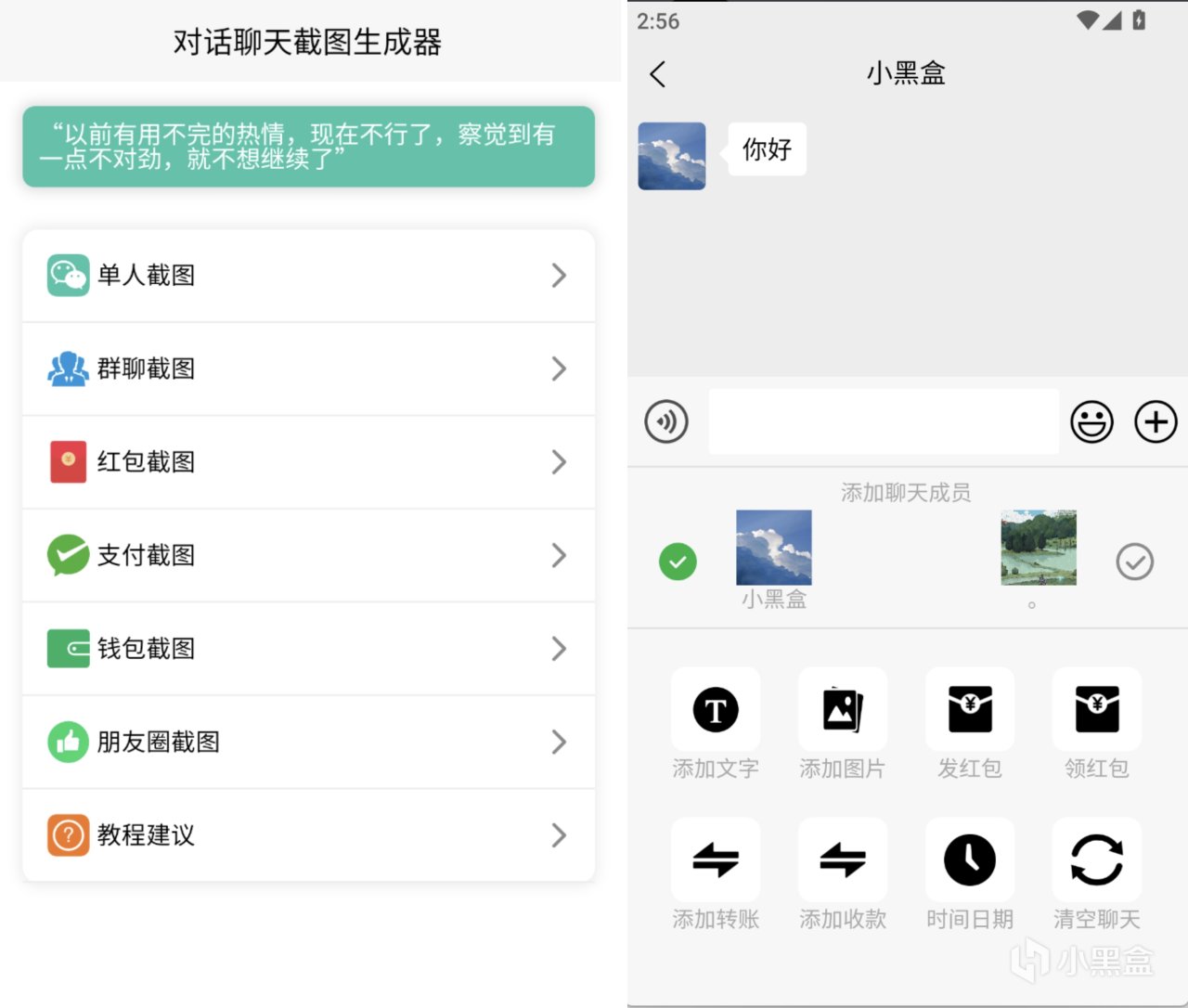Select the second chat member's check circle
The height and width of the screenshot is (1008, 1188).
(1134, 562)
